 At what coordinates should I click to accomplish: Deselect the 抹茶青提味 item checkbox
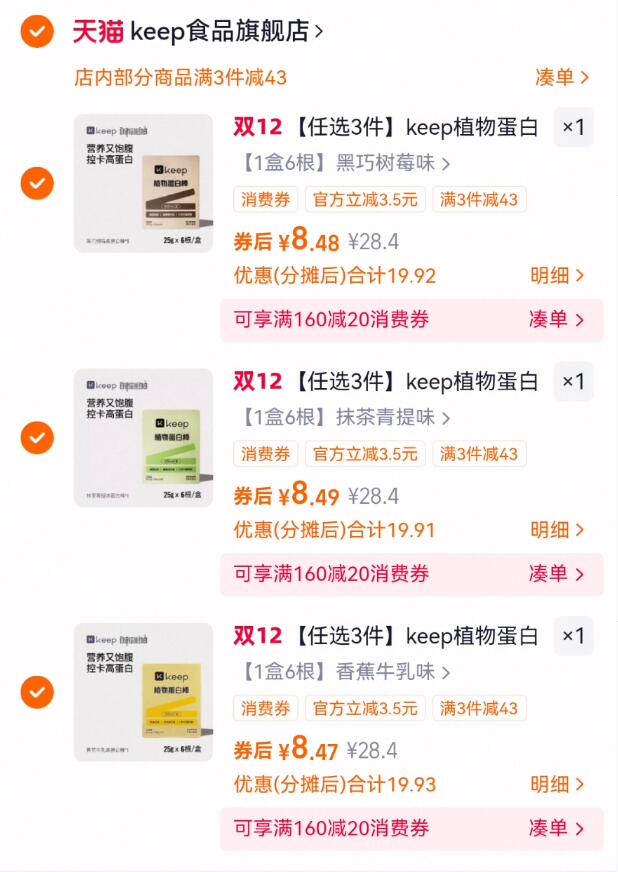click(37, 437)
